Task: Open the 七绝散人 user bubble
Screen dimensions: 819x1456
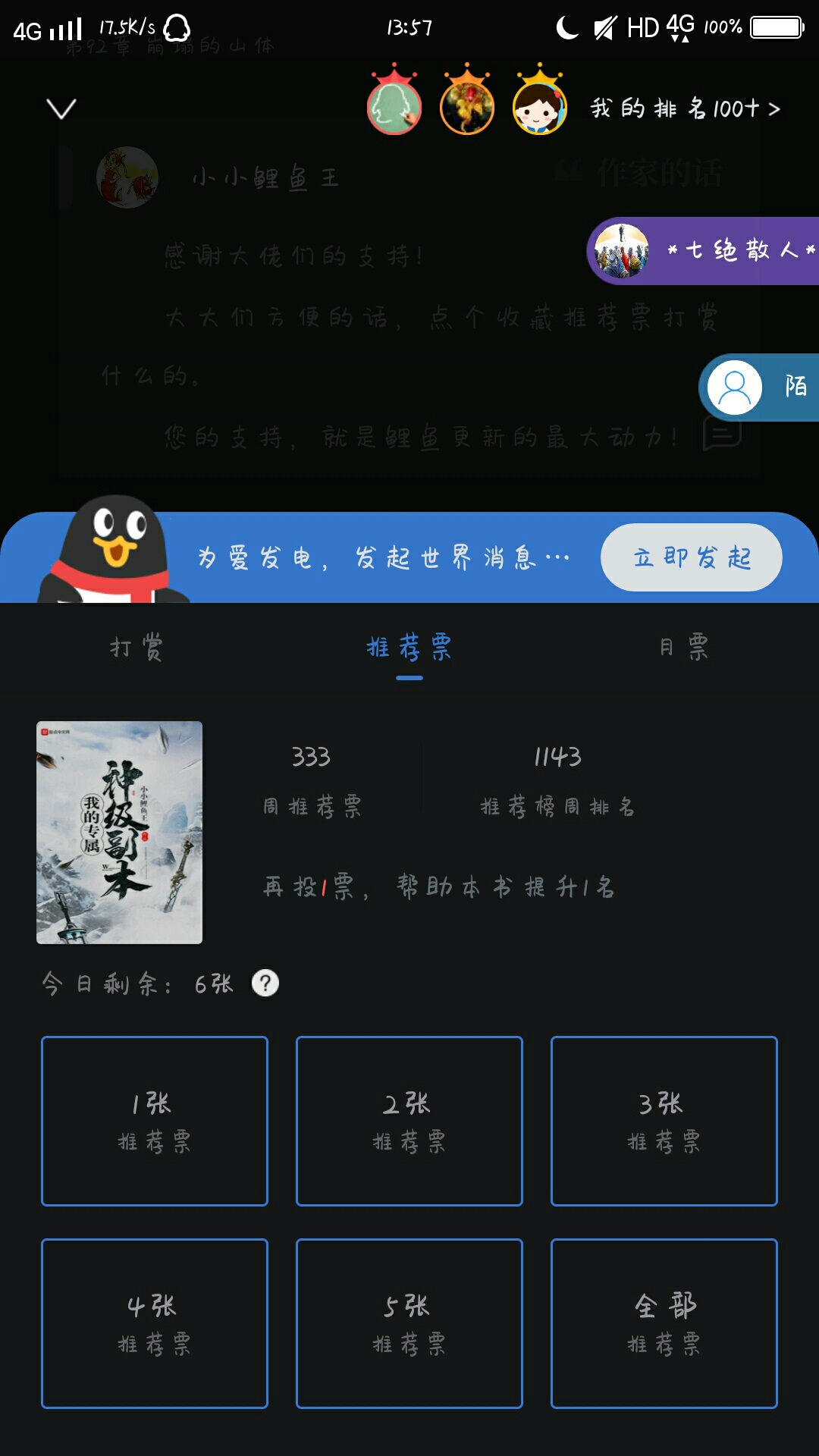Action: (x=703, y=251)
